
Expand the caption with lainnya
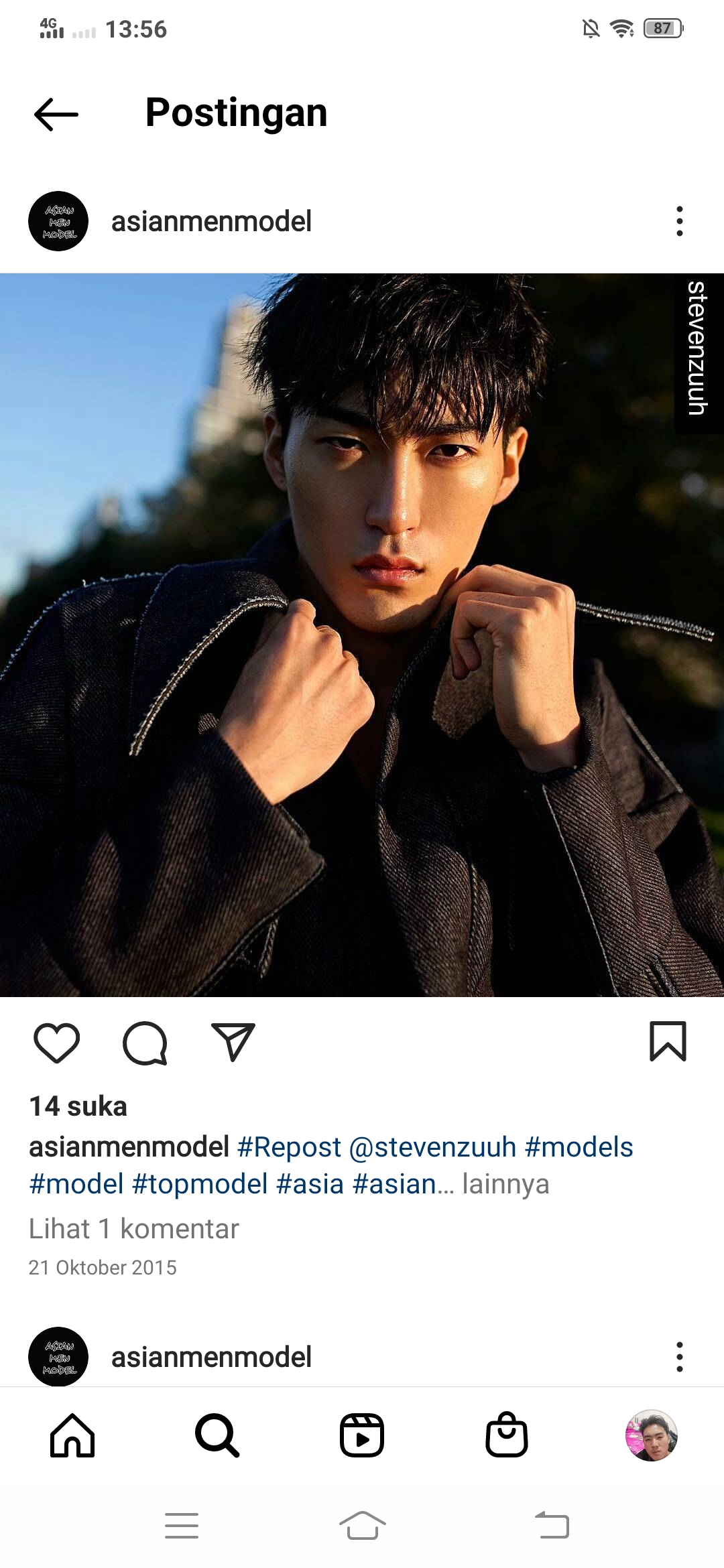[x=505, y=1184]
